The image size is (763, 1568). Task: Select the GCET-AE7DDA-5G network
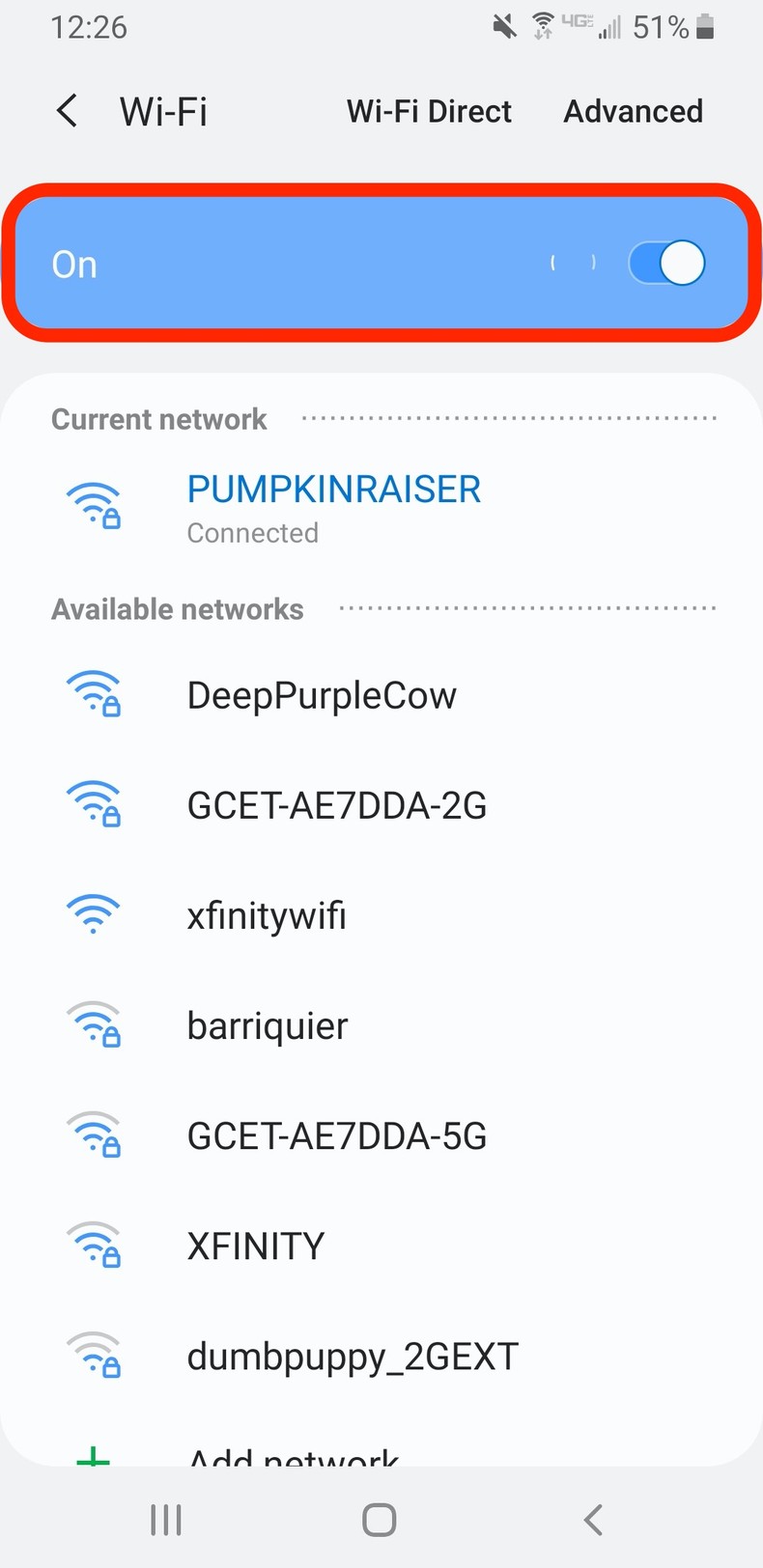pos(336,1135)
